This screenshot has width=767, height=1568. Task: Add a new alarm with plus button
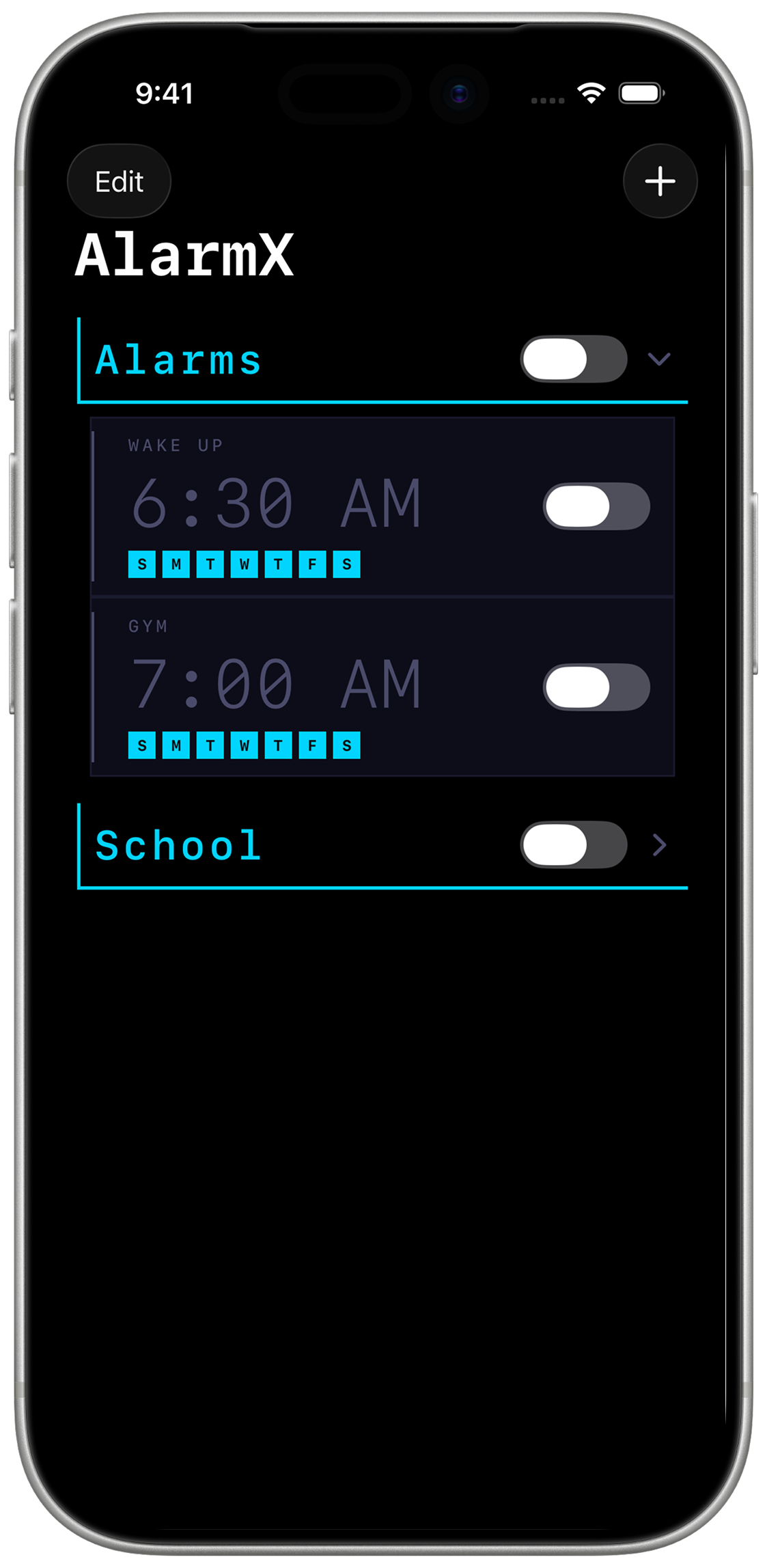coord(660,182)
